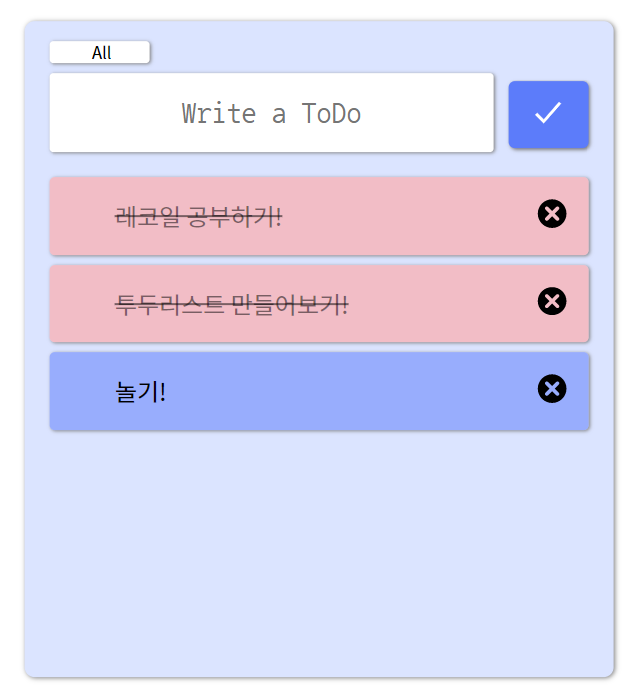The height and width of the screenshot is (692, 639).
Task: Uncheck the 레코일 공부하기! todo
Action: pos(199,215)
